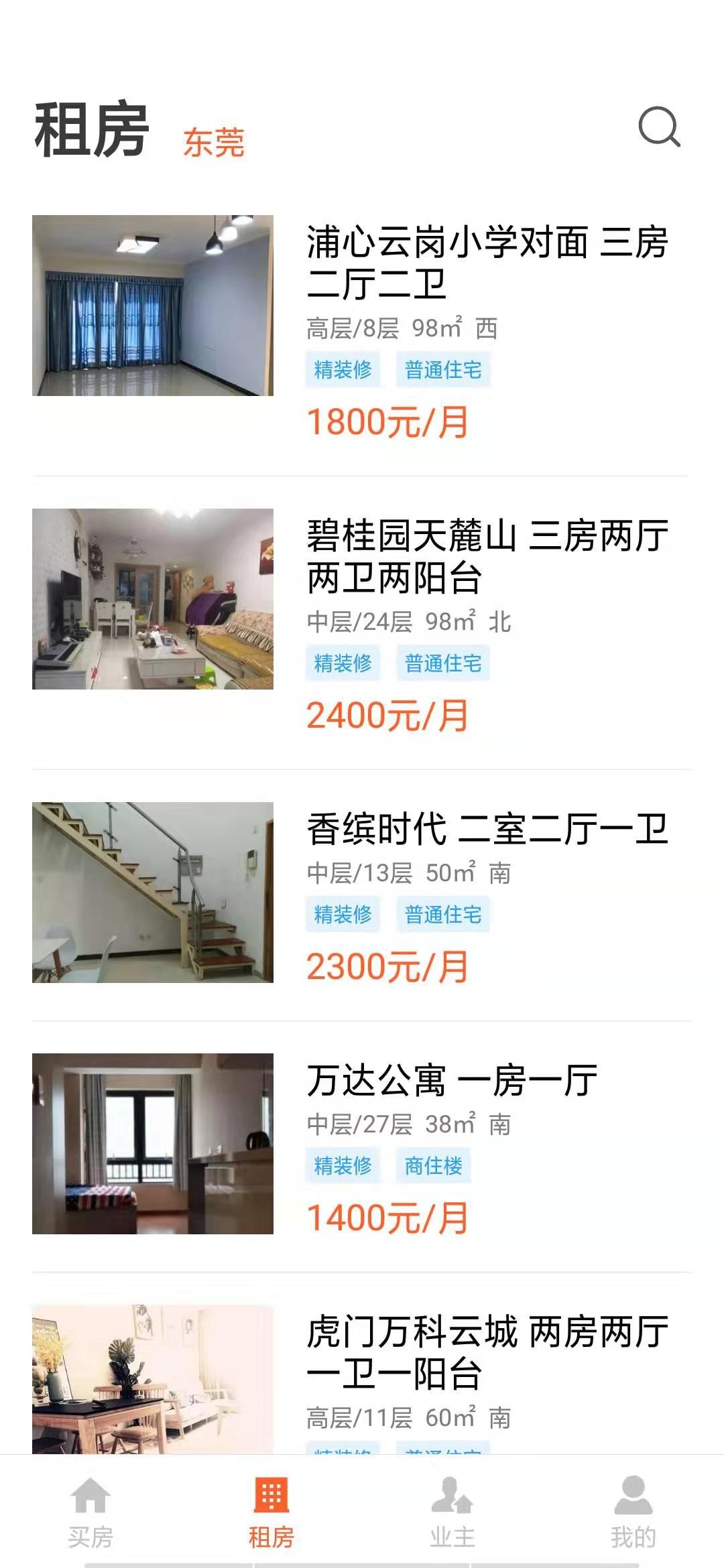Screen dimensions: 724x1568
Task: Open the 香缤时代 二室二厅一卫 listing
Action: [x=487, y=830]
